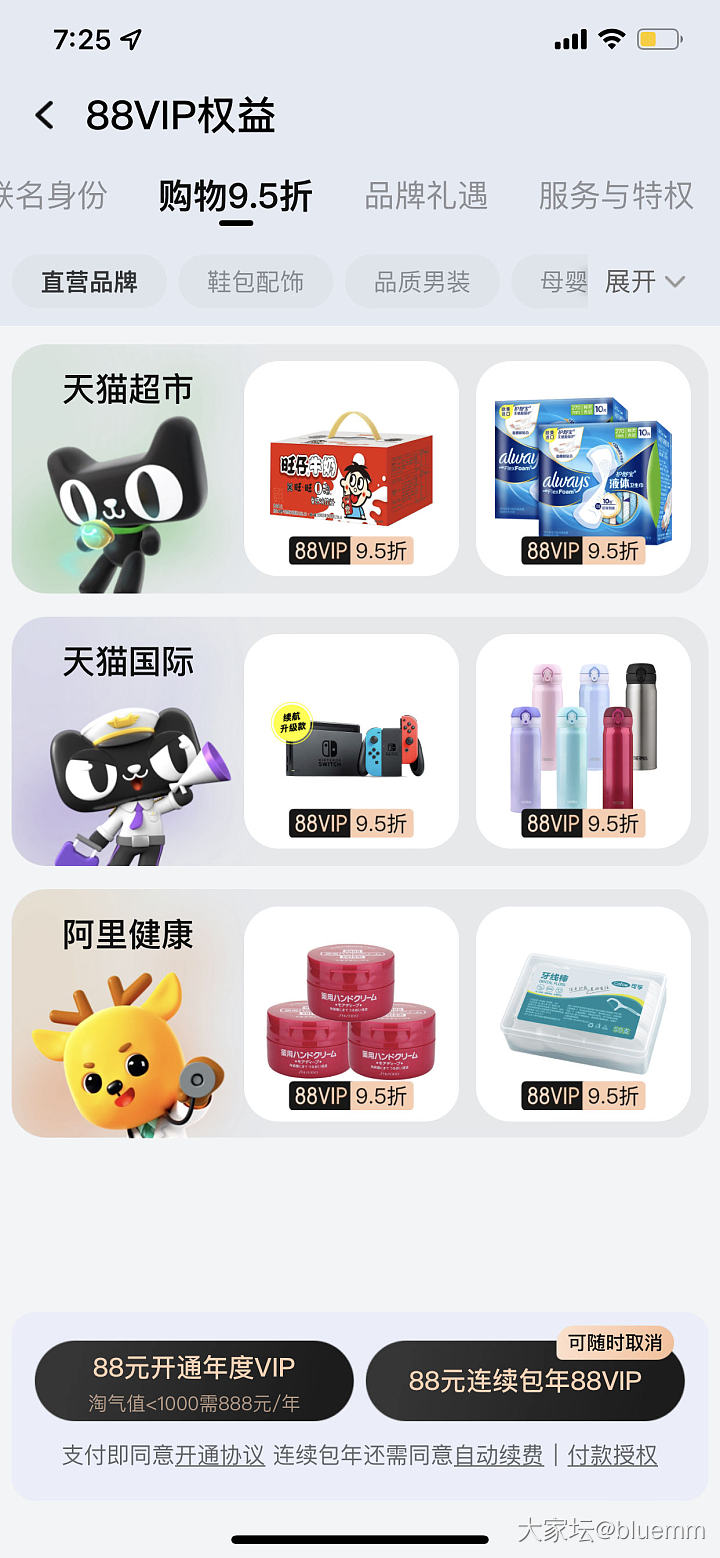View the Nintendo Switch product
The width and height of the screenshot is (720, 1558).
351,741
